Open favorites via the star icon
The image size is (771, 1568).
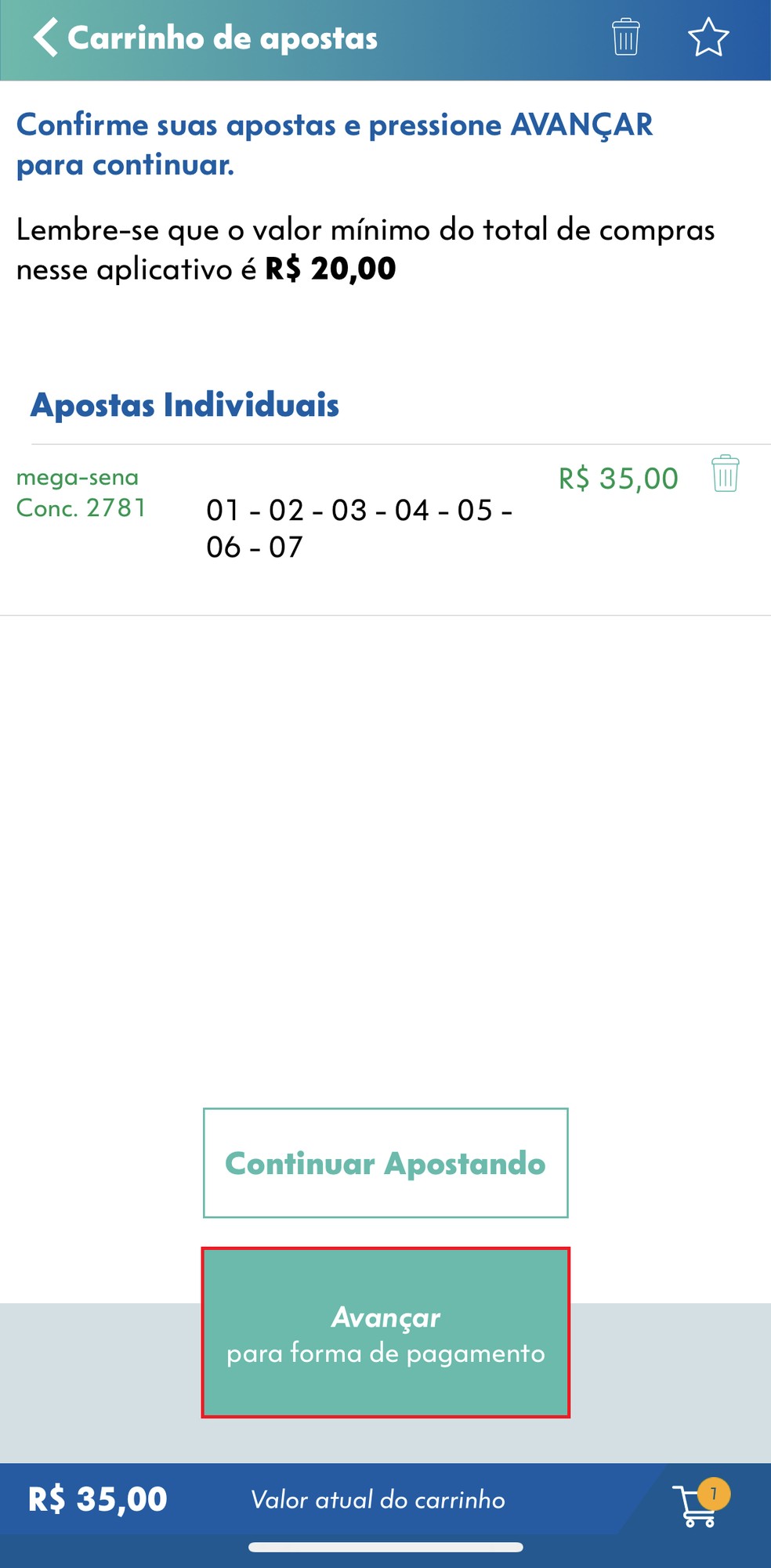tap(708, 38)
